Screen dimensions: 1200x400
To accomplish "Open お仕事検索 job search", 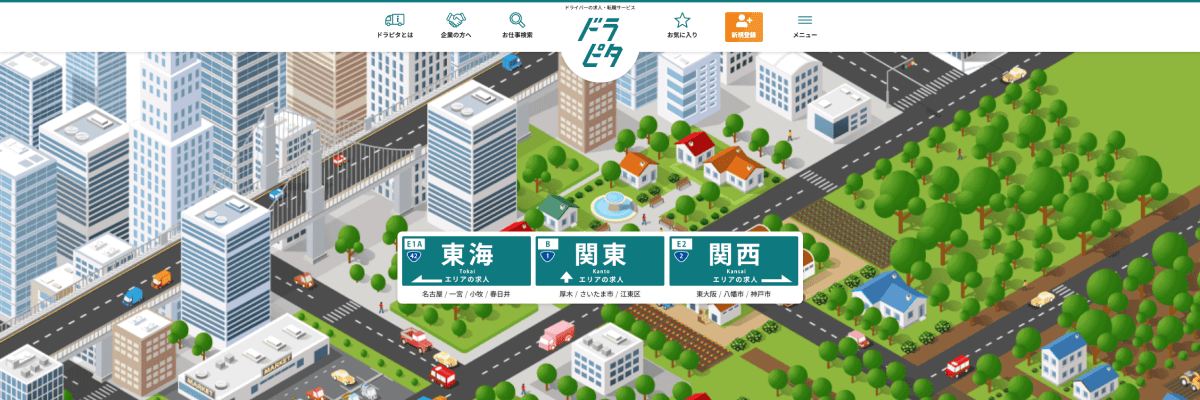I will click(x=517, y=25).
